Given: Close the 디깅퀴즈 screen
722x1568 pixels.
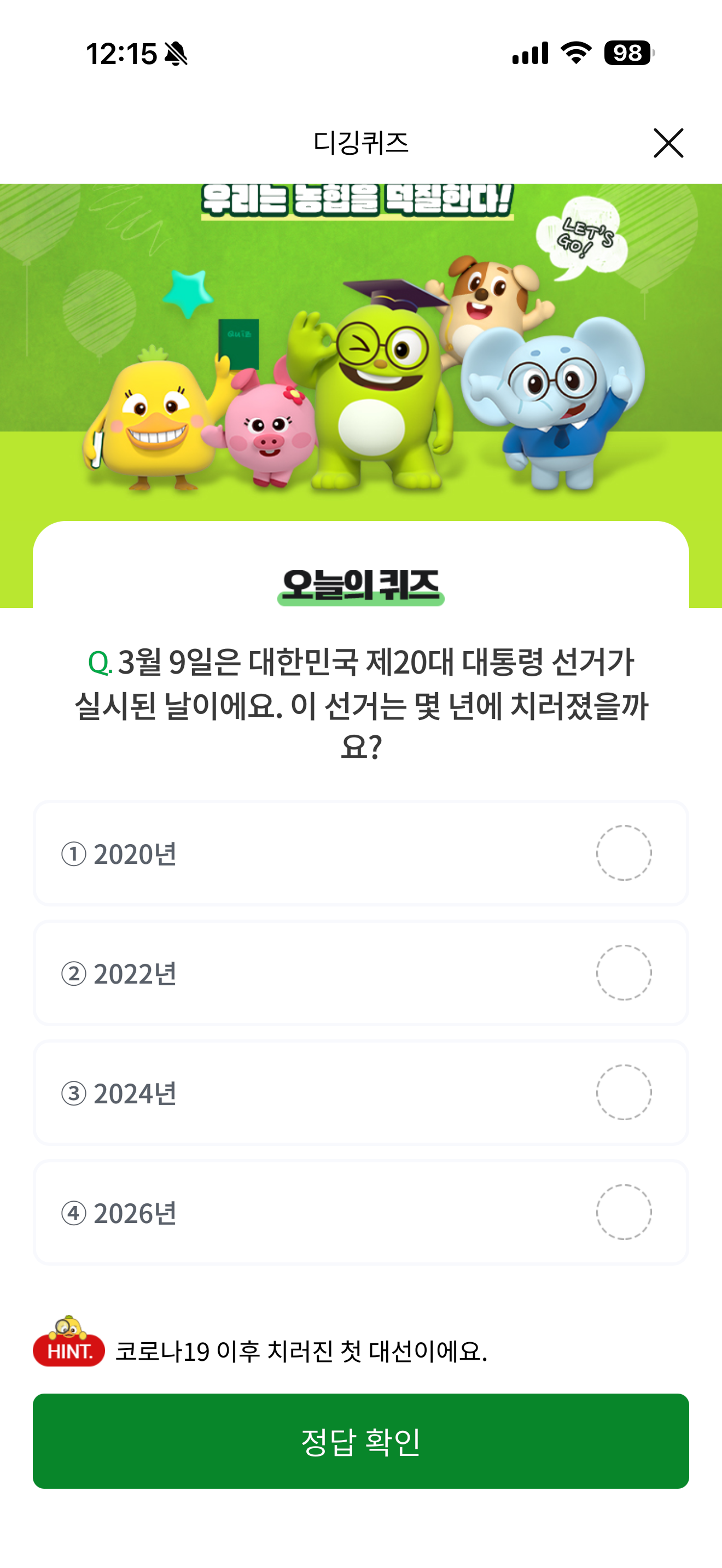Looking at the screenshot, I should coord(668,143).
